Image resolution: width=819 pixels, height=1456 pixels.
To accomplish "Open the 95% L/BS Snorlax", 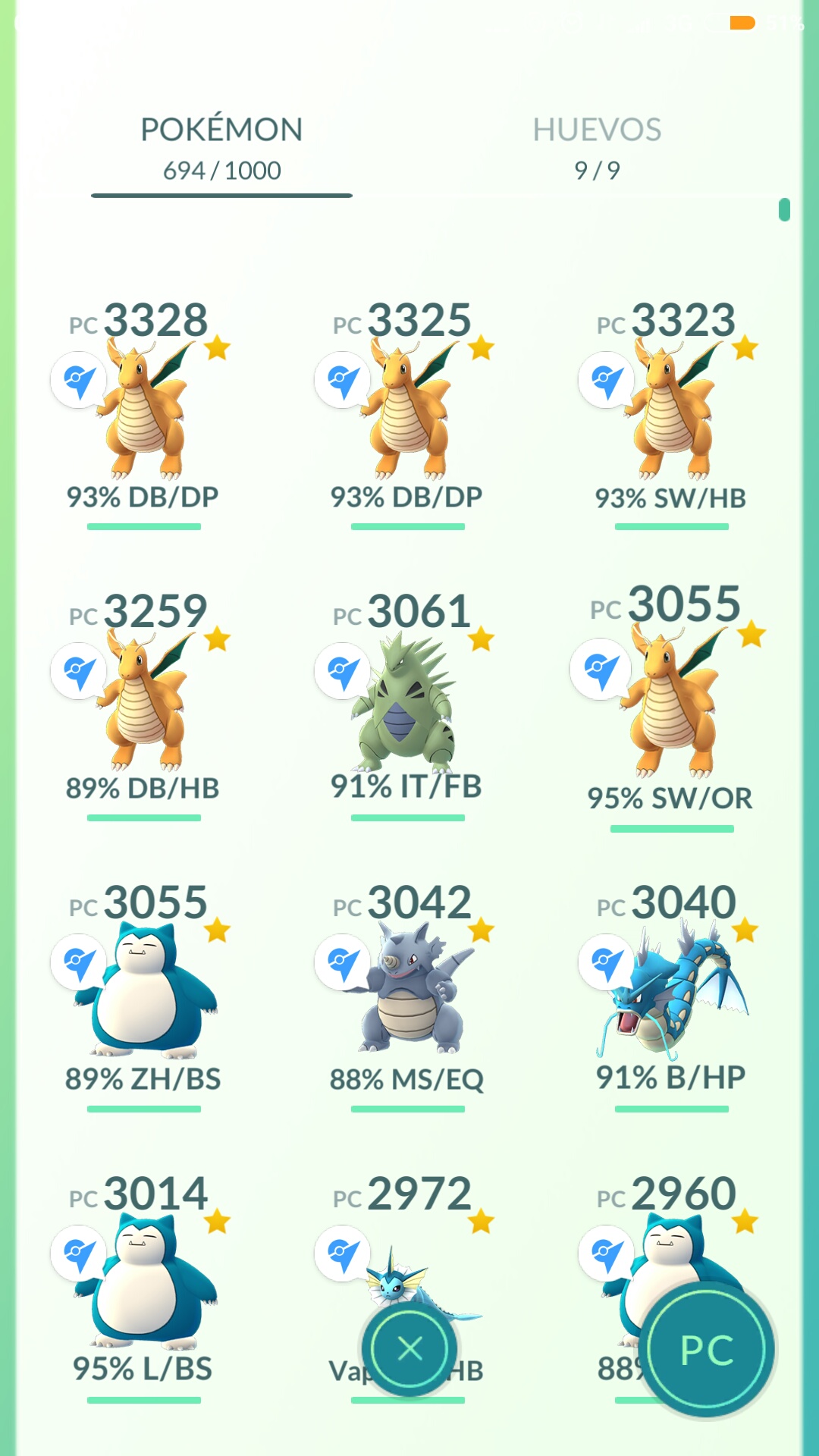I will (143, 1287).
